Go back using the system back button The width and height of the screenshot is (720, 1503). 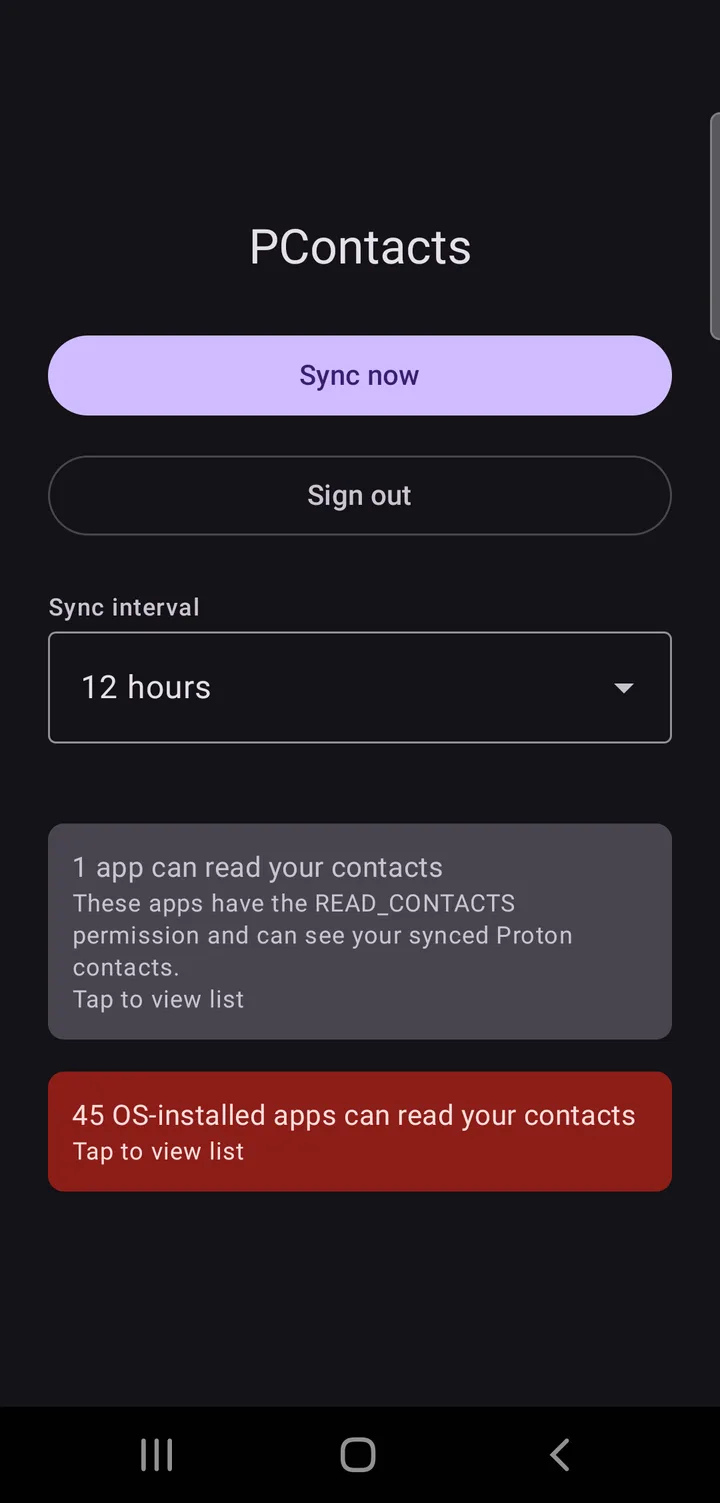[x=560, y=1455]
